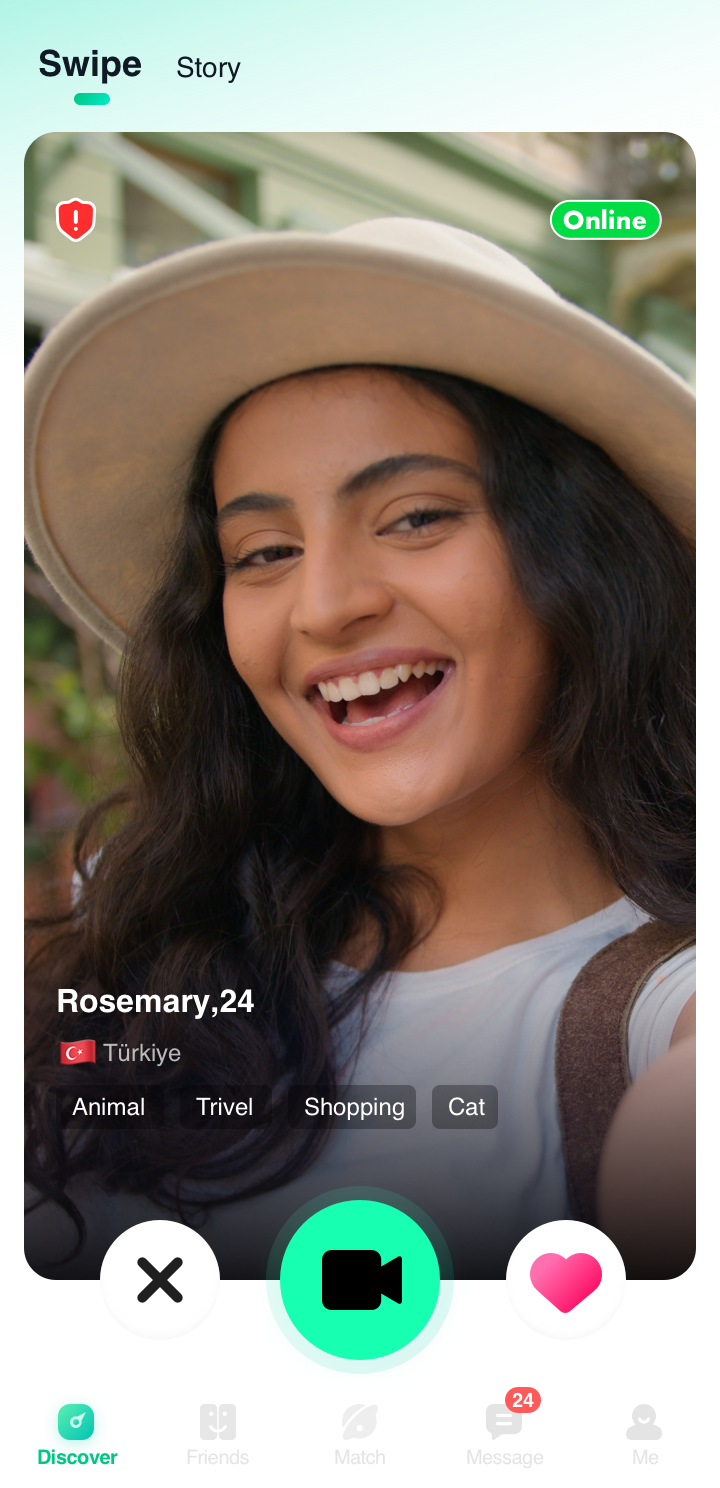The image size is (720, 1488).
Task: Select the Discover icon in bottom navigation
Action: [x=76, y=1421]
